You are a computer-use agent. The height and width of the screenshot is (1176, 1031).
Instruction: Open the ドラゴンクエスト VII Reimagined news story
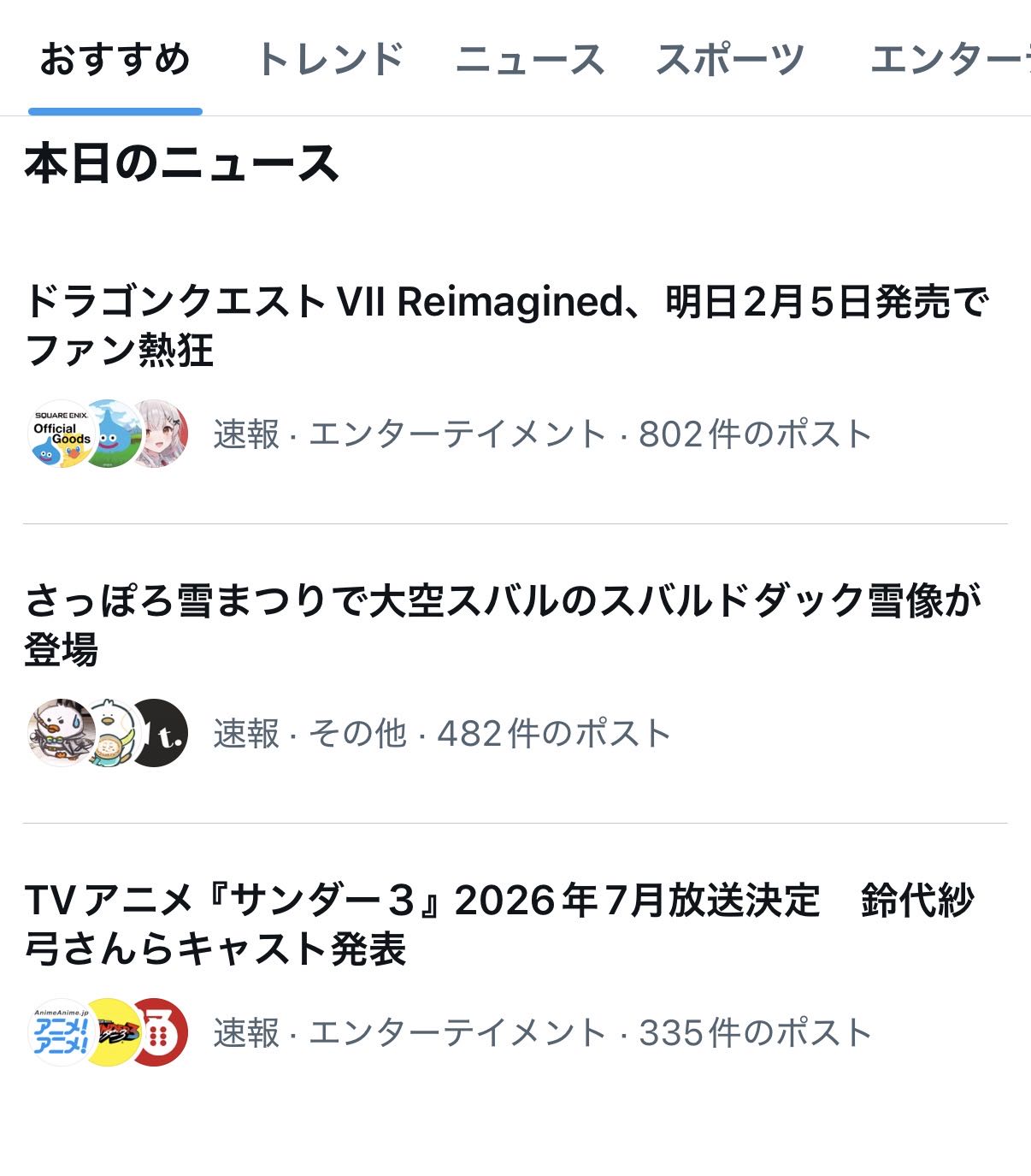[506, 326]
